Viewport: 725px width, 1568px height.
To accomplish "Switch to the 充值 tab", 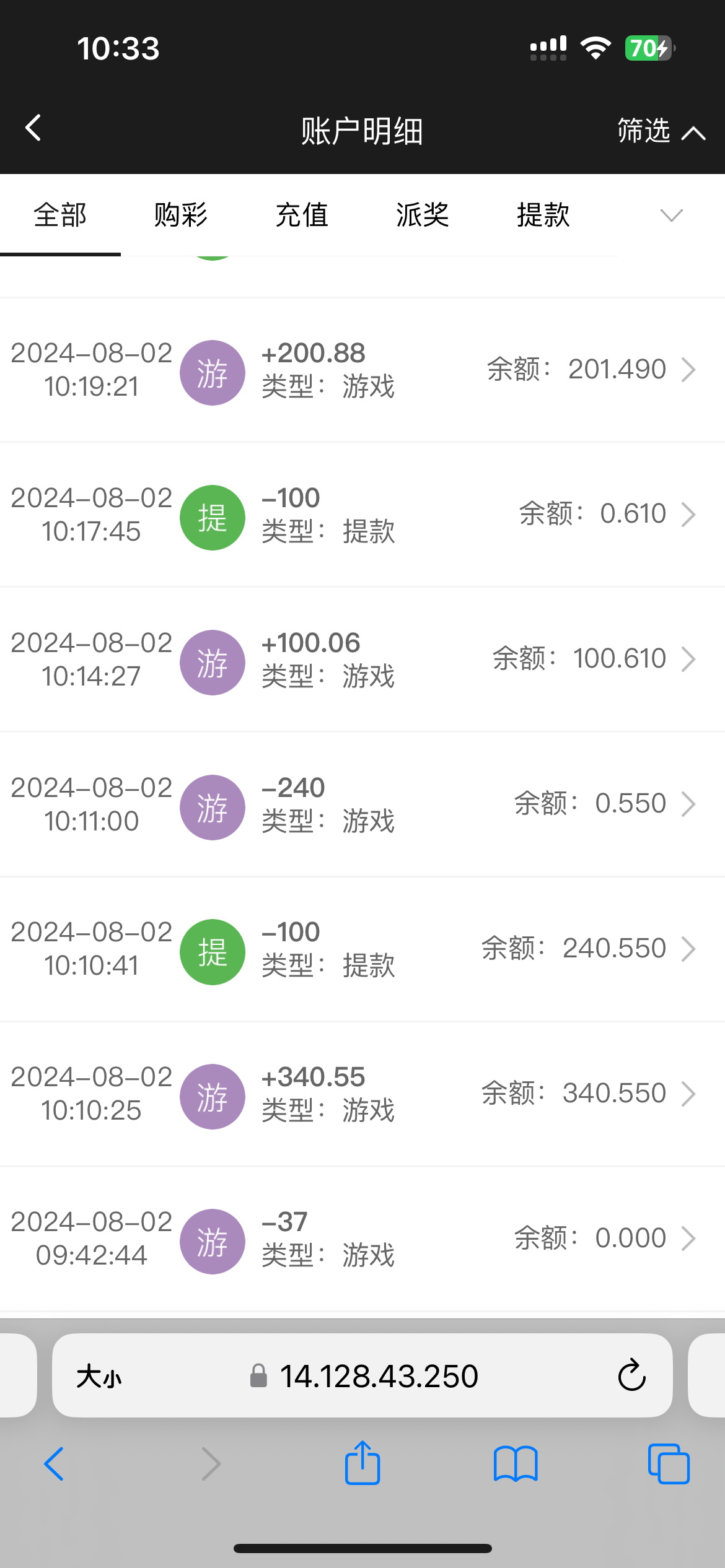I will (302, 214).
